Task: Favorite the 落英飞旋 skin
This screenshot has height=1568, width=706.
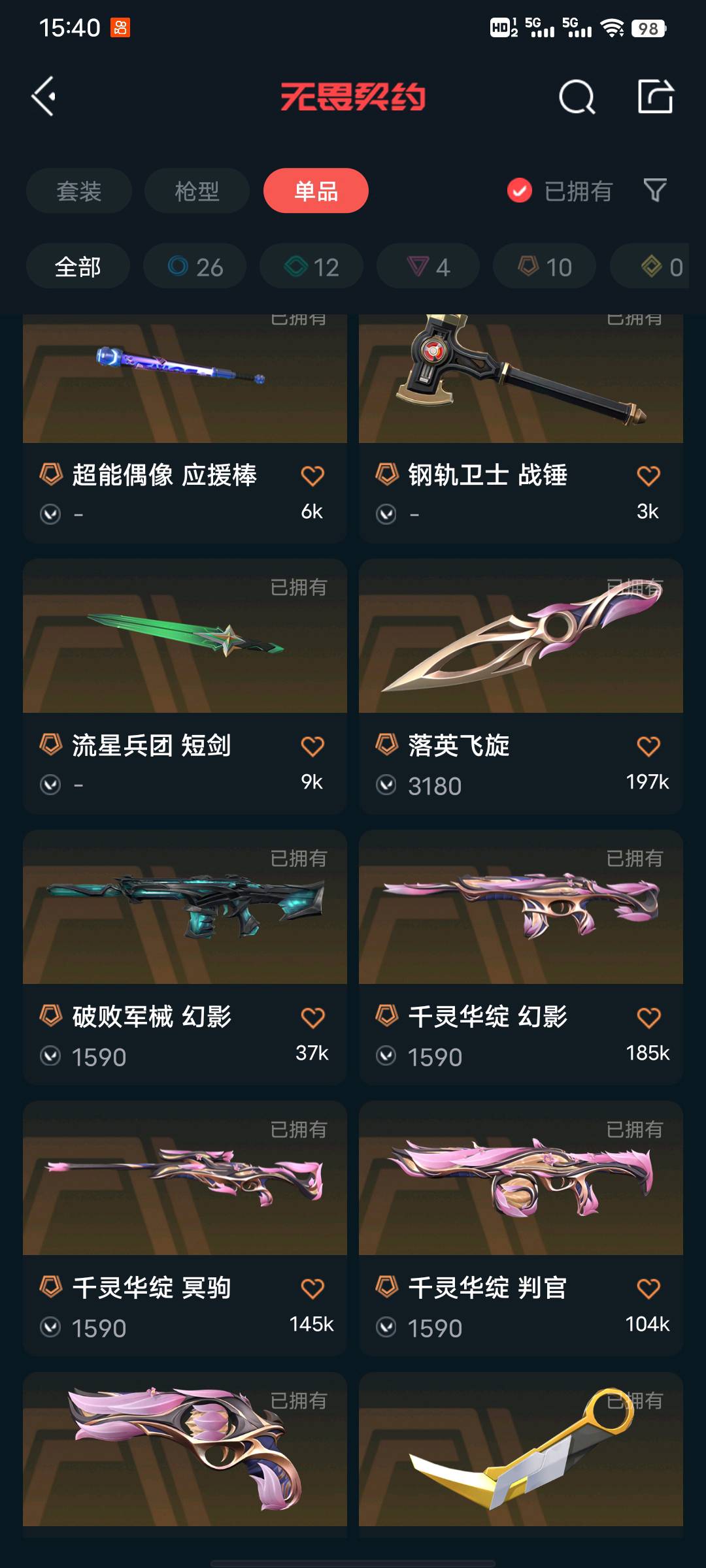Action: click(648, 746)
